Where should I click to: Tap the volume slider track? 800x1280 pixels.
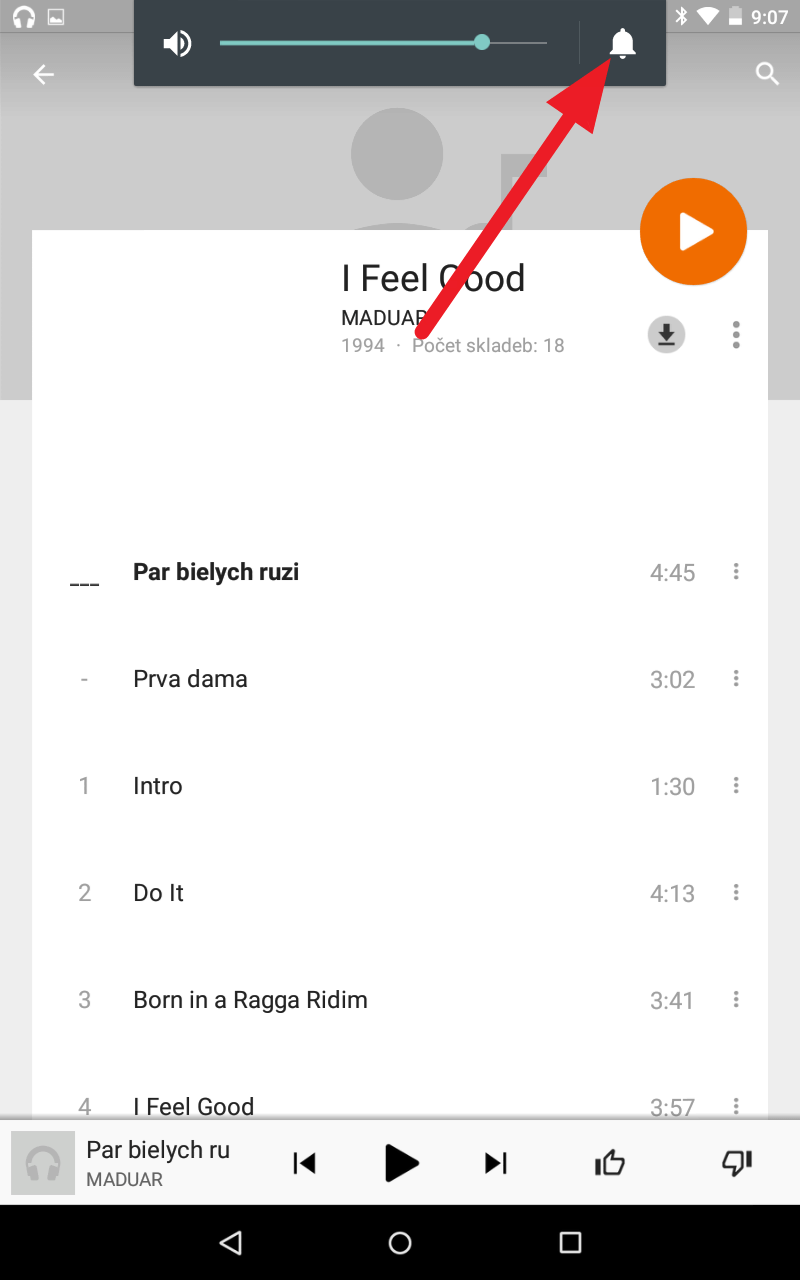click(x=383, y=43)
